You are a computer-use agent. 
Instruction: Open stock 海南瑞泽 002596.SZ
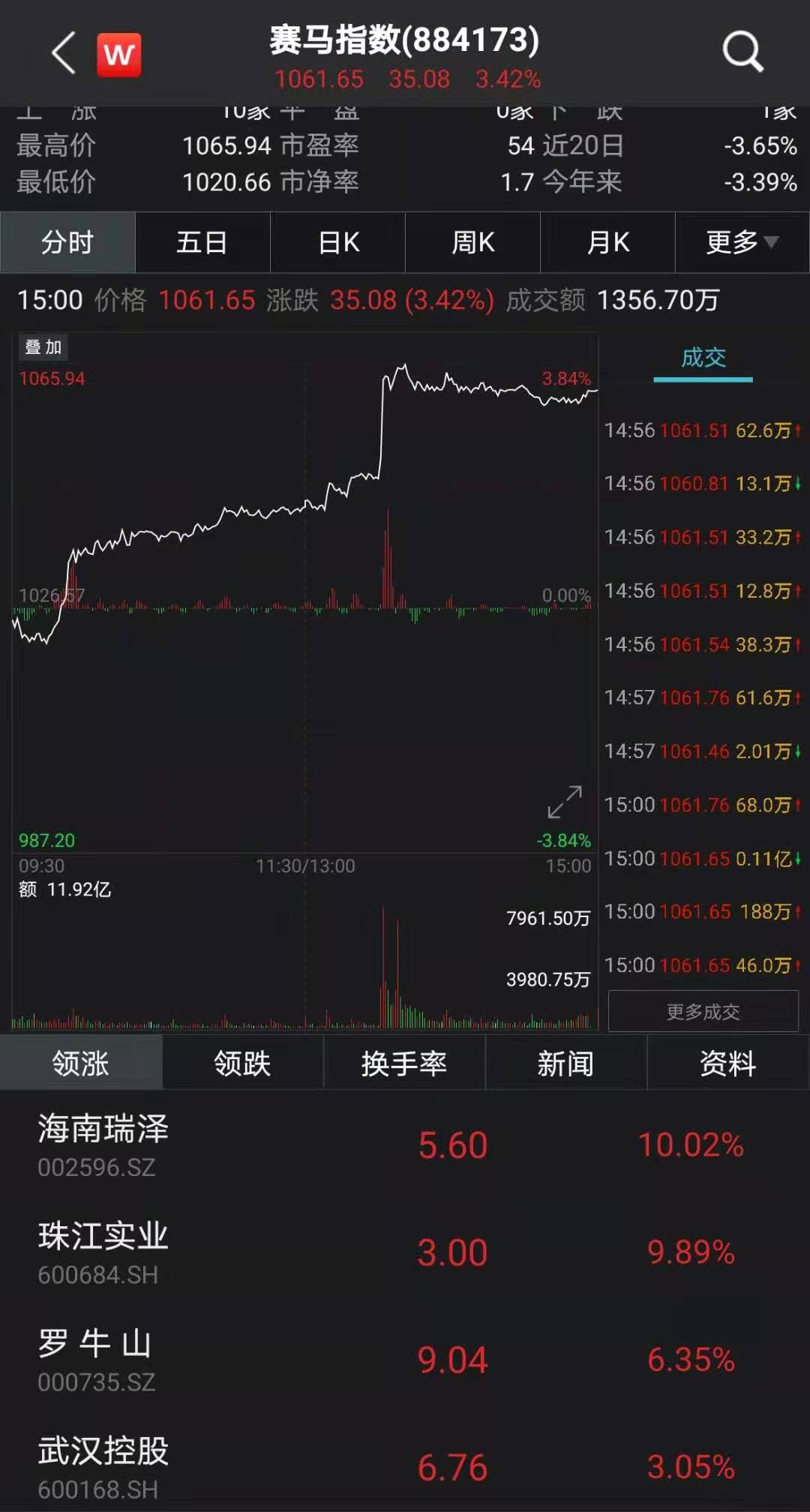pos(405,1145)
